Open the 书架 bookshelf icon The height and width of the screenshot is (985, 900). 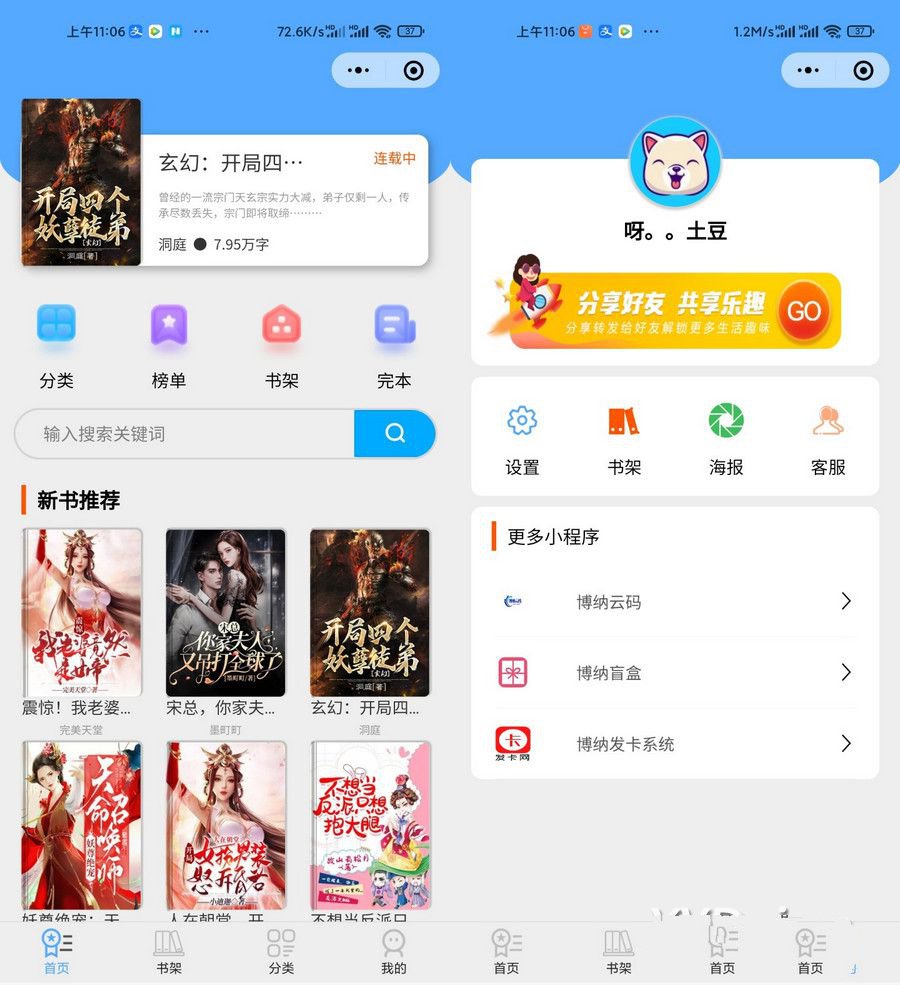tap(281, 325)
